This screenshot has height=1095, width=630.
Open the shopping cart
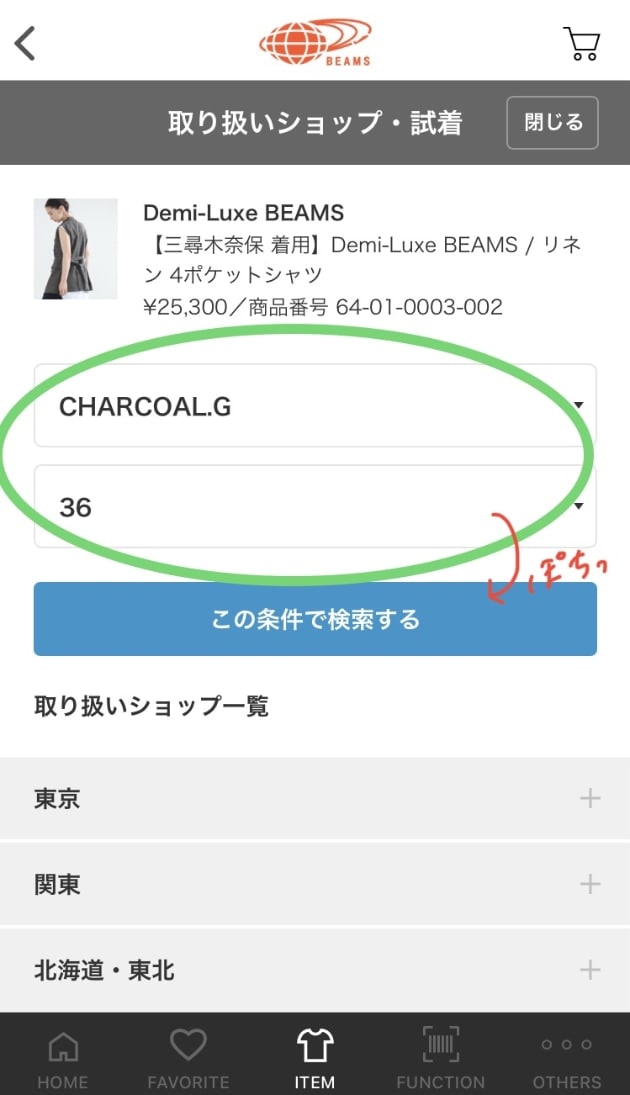[581, 43]
